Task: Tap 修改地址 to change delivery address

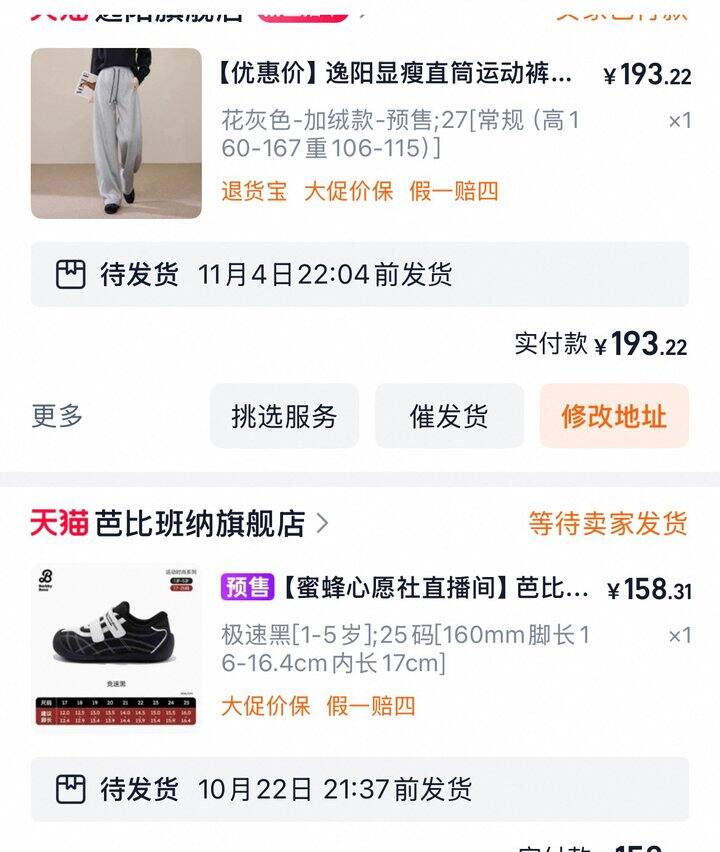Action: (613, 416)
